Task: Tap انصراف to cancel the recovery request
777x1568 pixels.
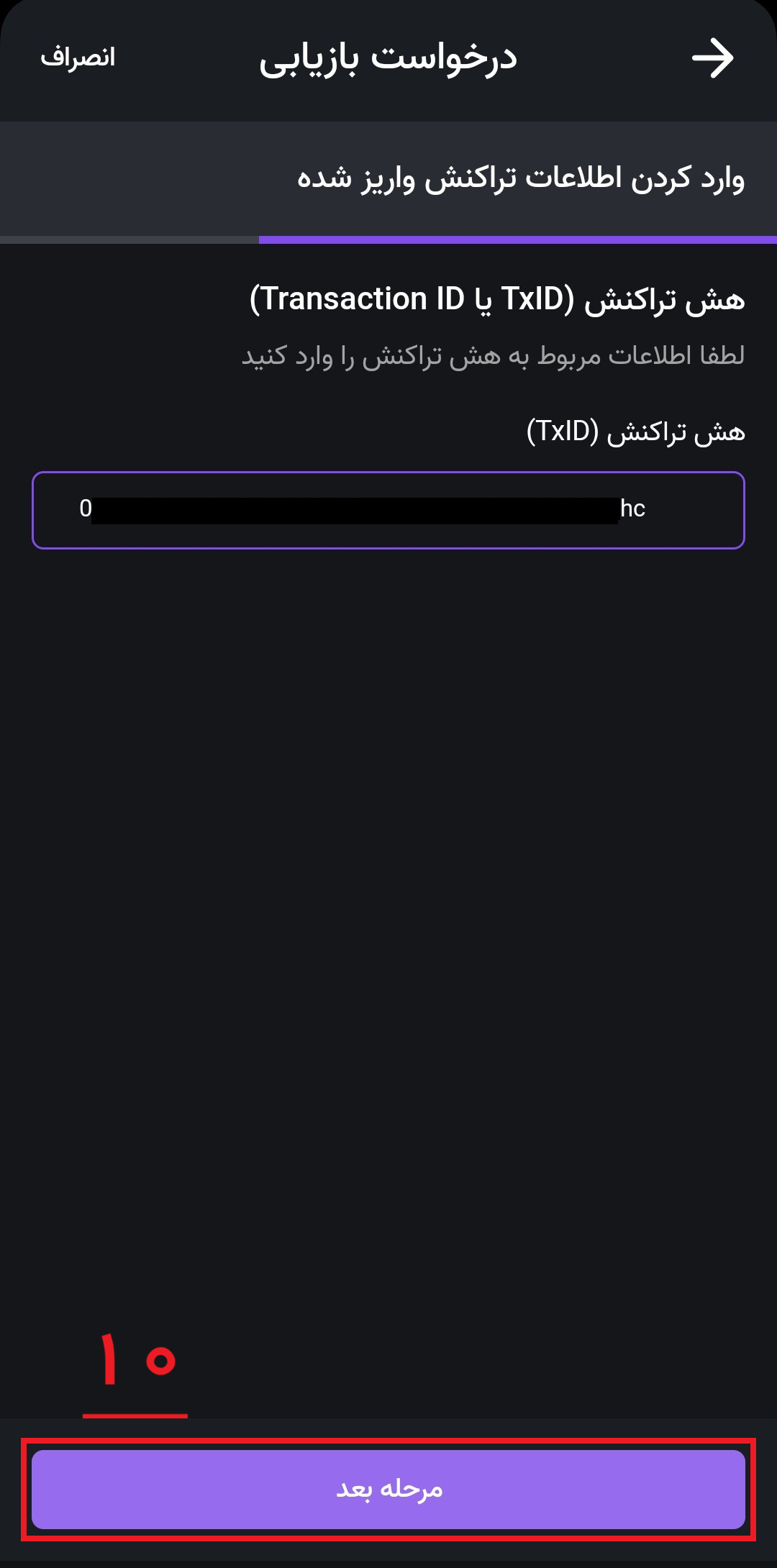Action: pos(78,58)
